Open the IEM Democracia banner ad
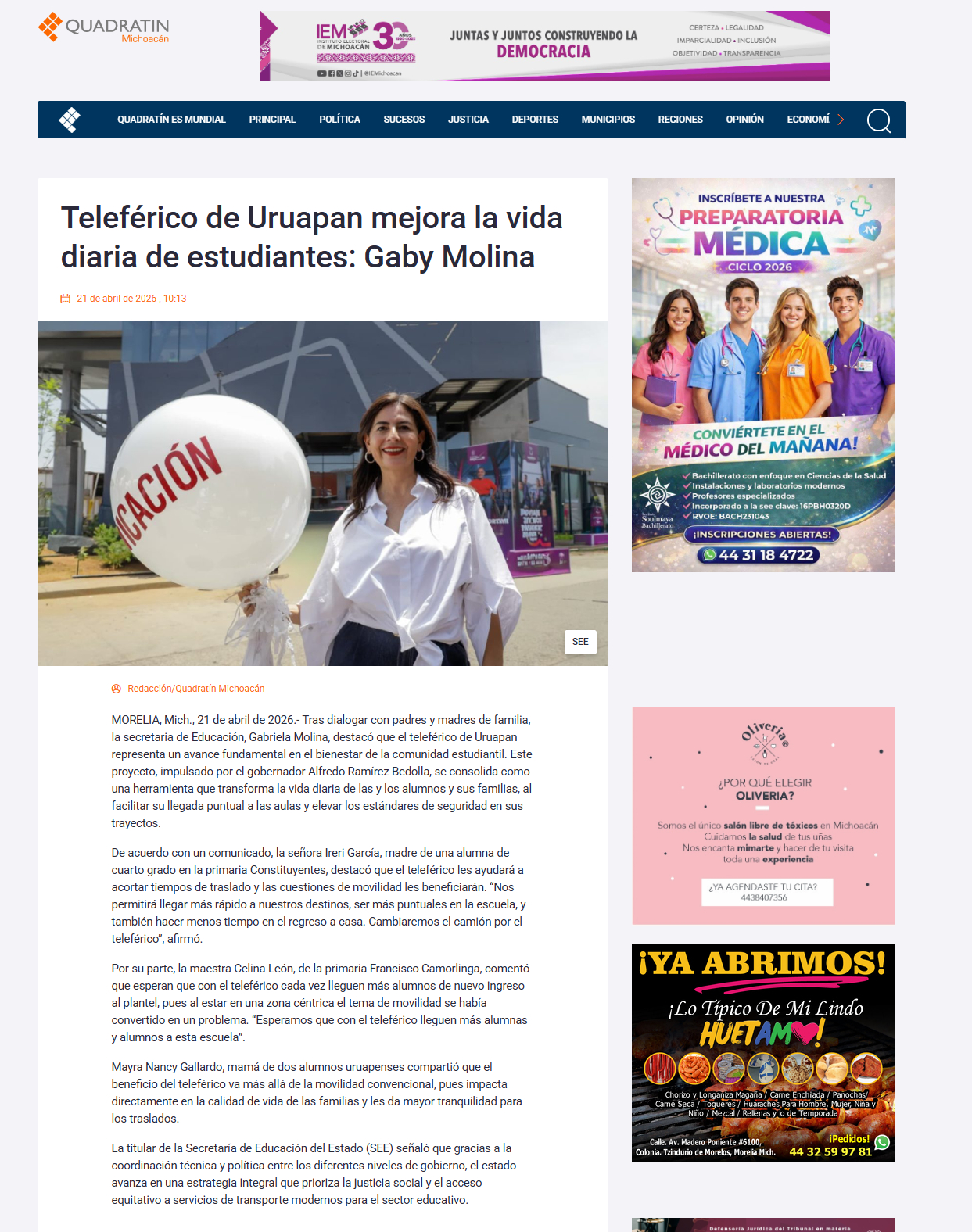Image resolution: width=972 pixels, height=1232 pixels. [x=545, y=46]
